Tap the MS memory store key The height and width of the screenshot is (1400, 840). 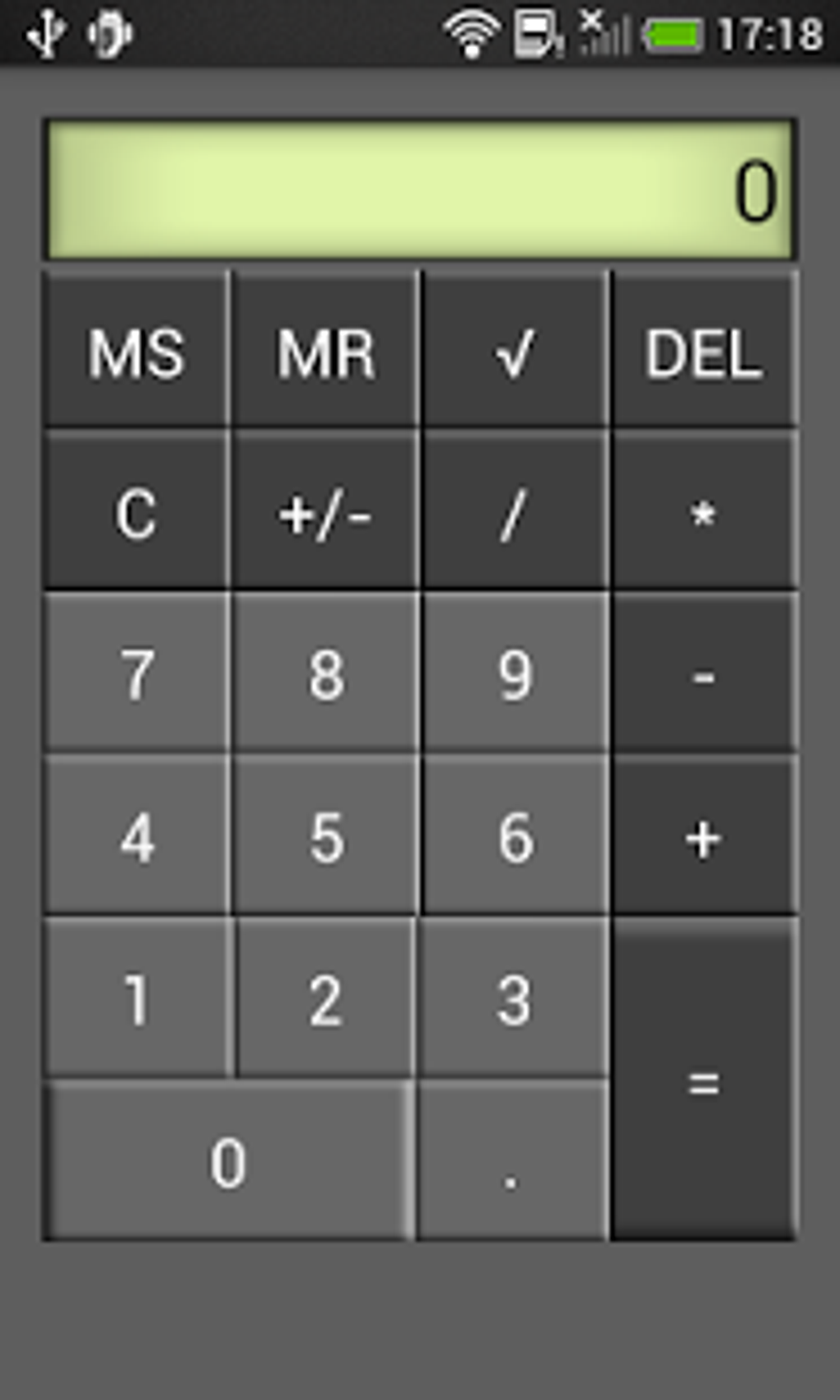(x=137, y=349)
